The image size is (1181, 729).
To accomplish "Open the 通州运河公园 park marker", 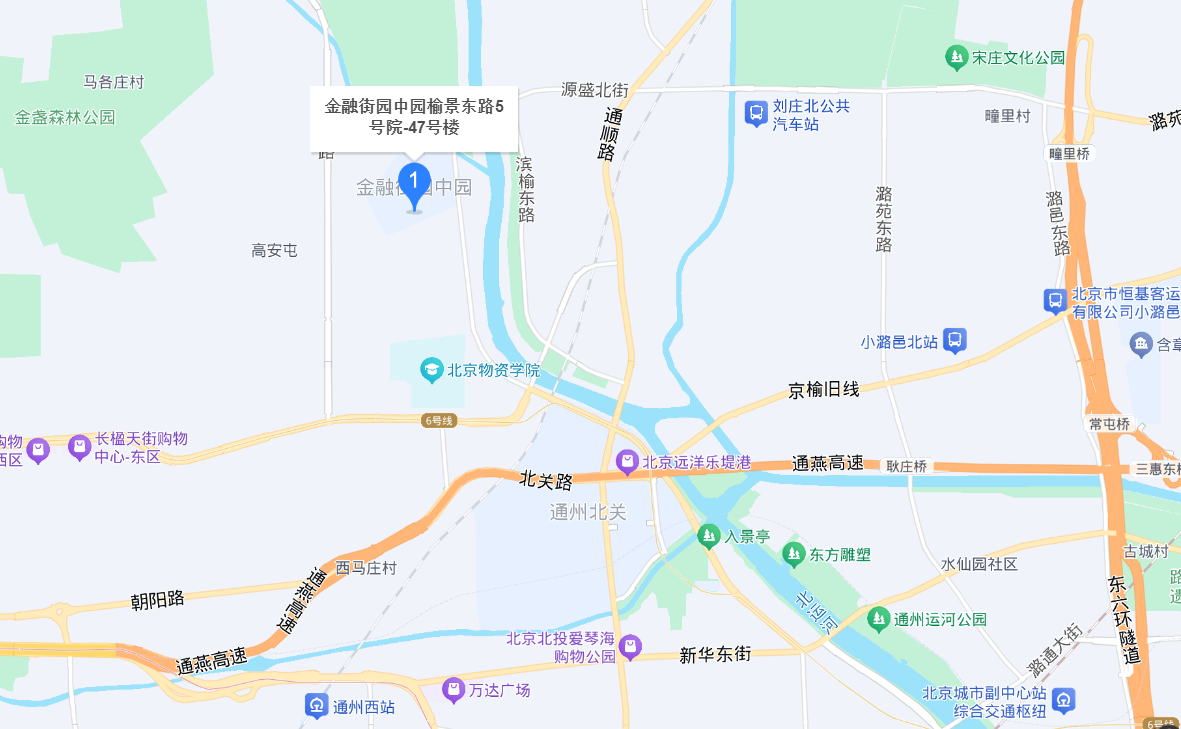I will tap(879, 619).
